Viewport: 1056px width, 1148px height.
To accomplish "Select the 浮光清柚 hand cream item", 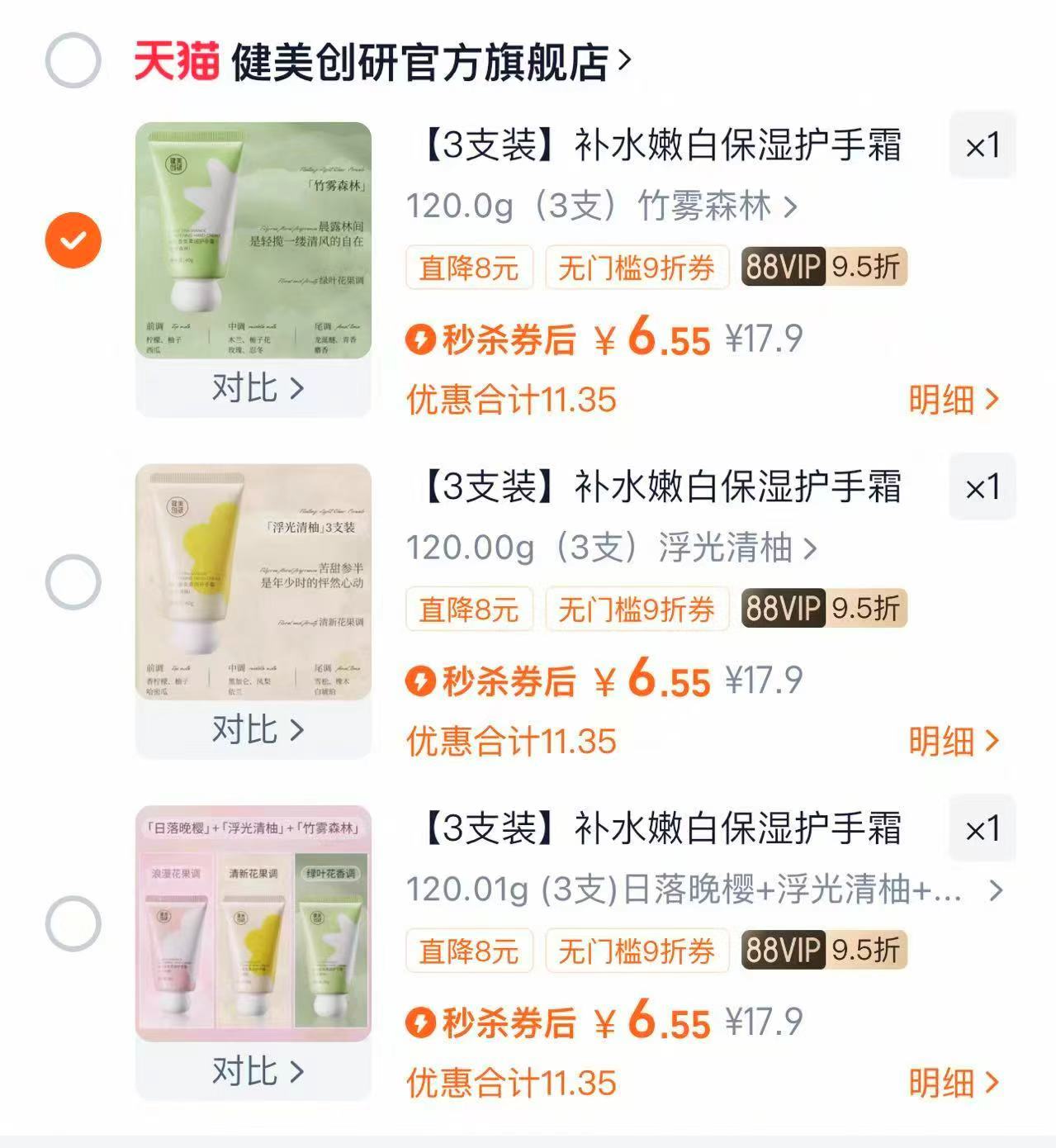I will [x=73, y=582].
